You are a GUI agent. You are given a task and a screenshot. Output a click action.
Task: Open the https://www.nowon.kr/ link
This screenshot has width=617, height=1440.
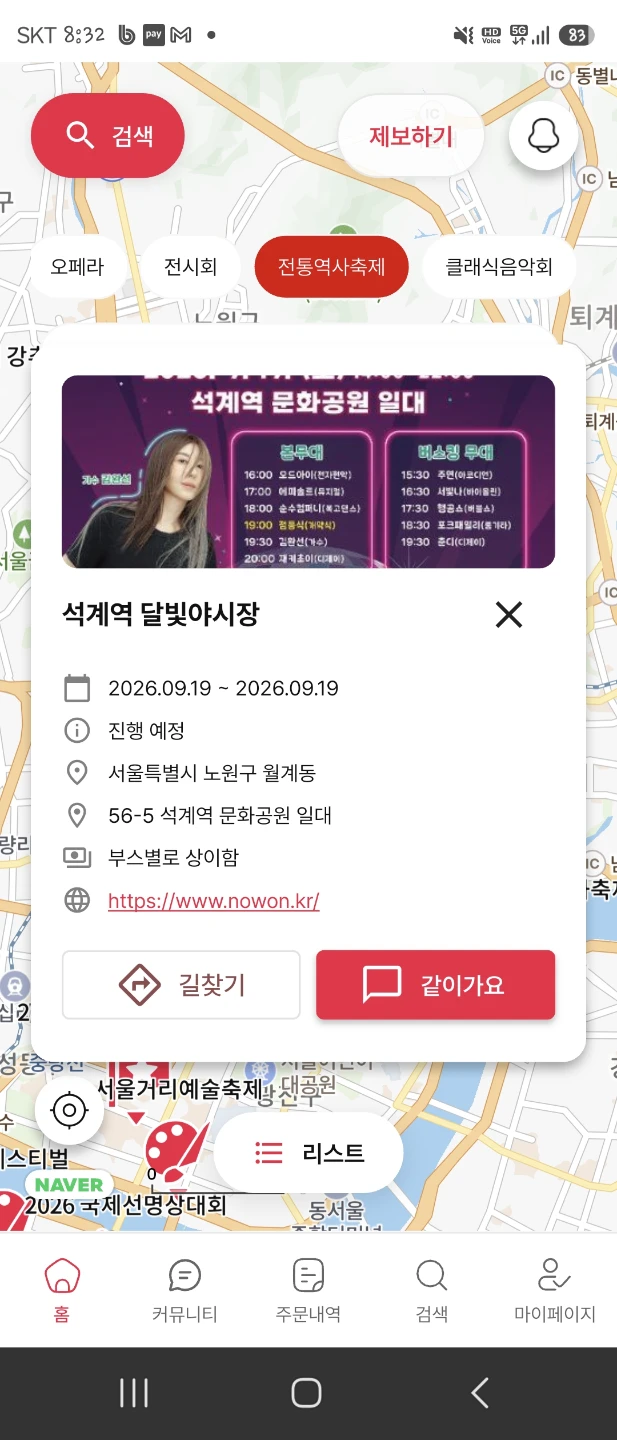214,900
